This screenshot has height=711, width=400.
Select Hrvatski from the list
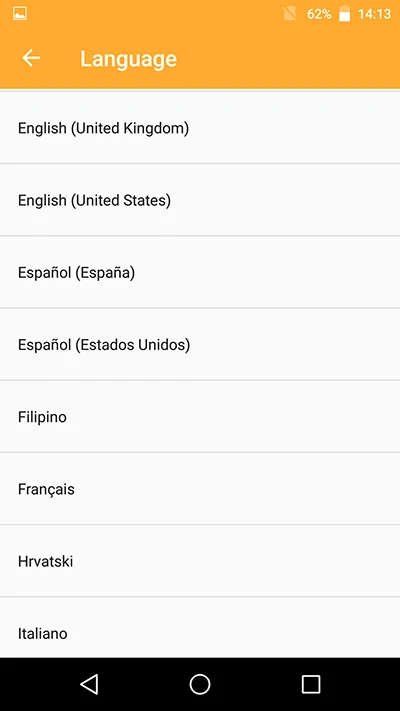pyautogui.click(x=200, y=561)
